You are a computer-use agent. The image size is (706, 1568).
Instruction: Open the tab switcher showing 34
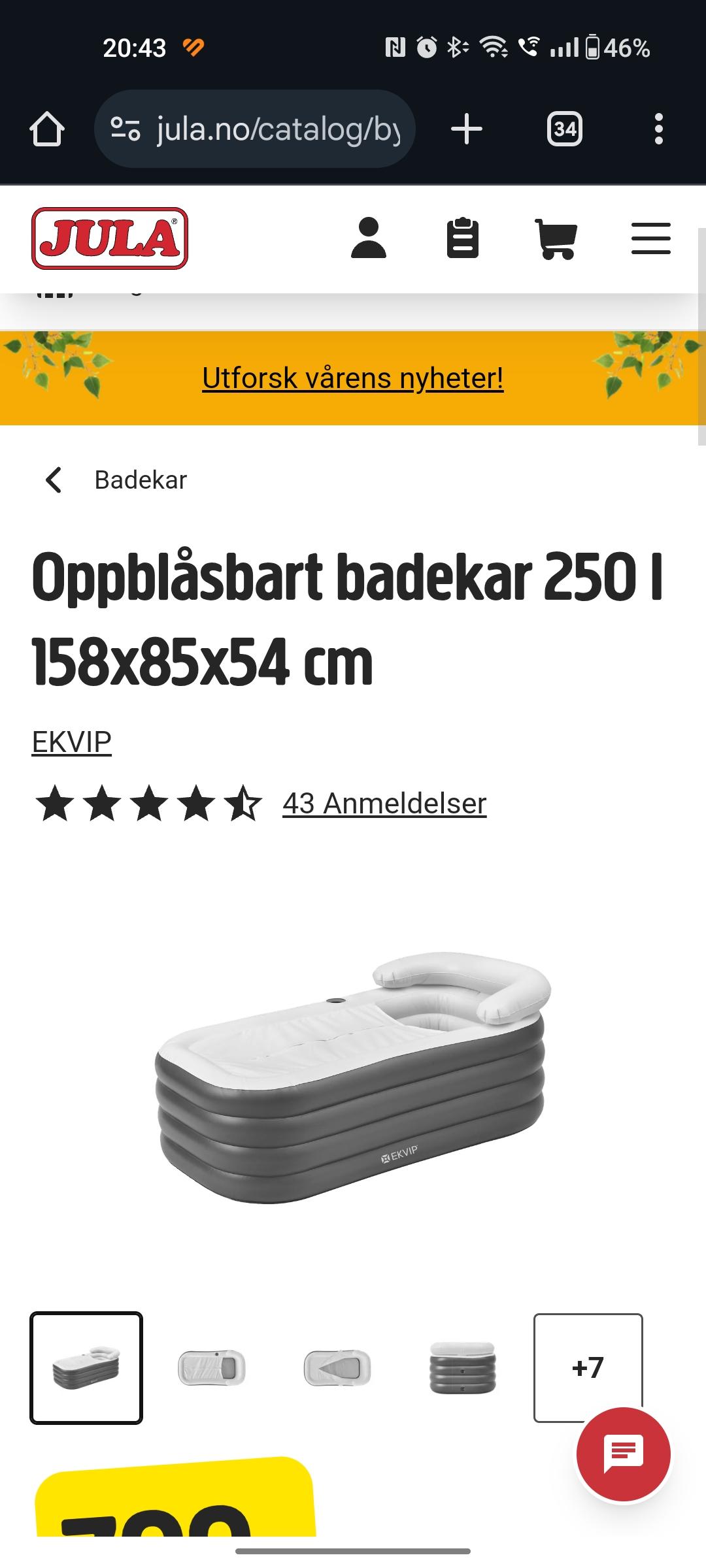[x=565, y=129]
